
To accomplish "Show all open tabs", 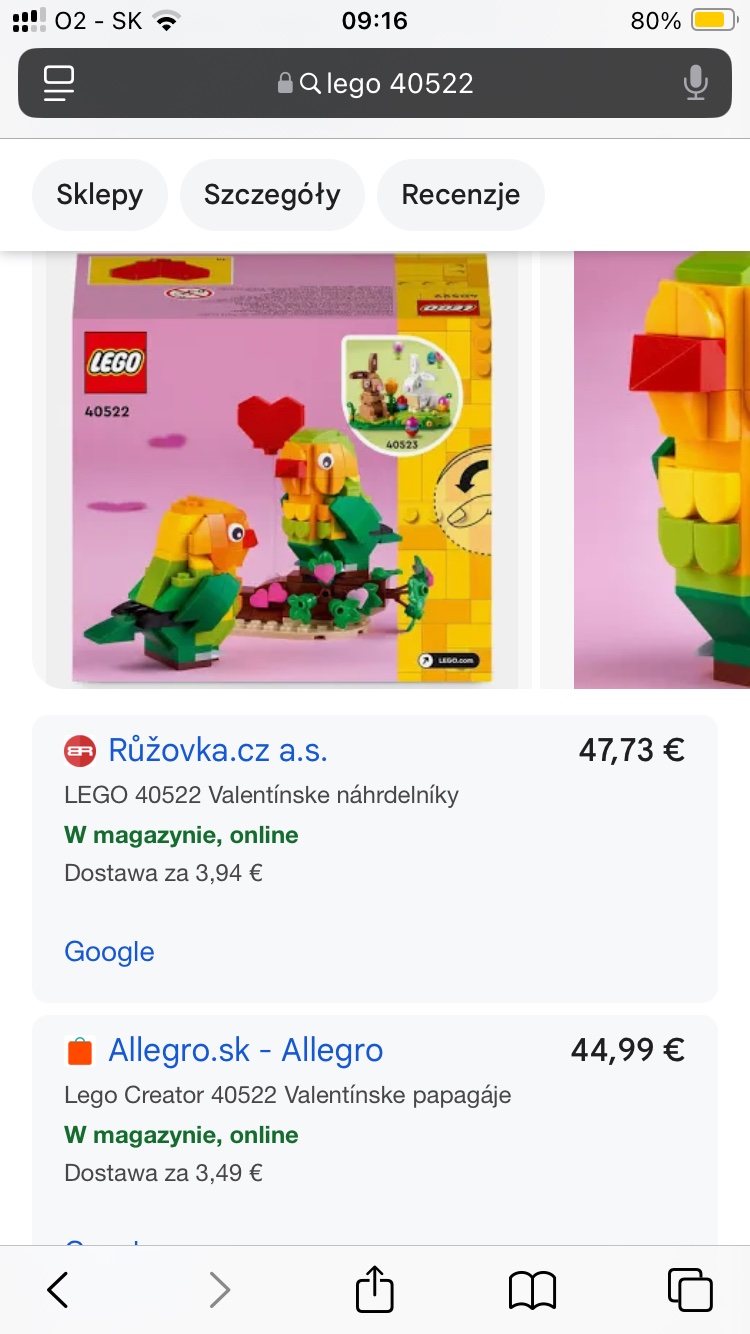I will [x=689, y=1290].
